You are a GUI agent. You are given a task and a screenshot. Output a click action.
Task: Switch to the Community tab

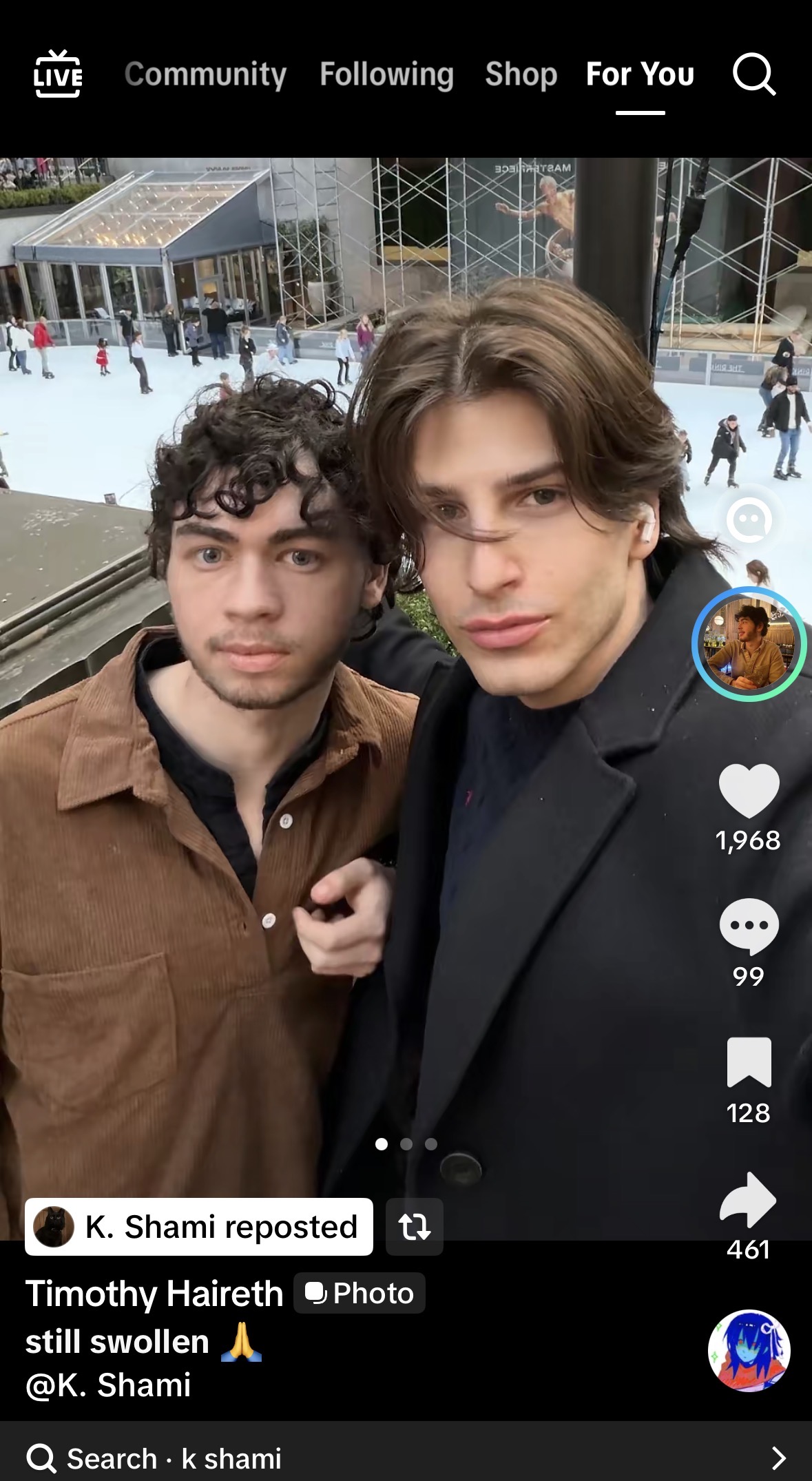coord(205,74)
